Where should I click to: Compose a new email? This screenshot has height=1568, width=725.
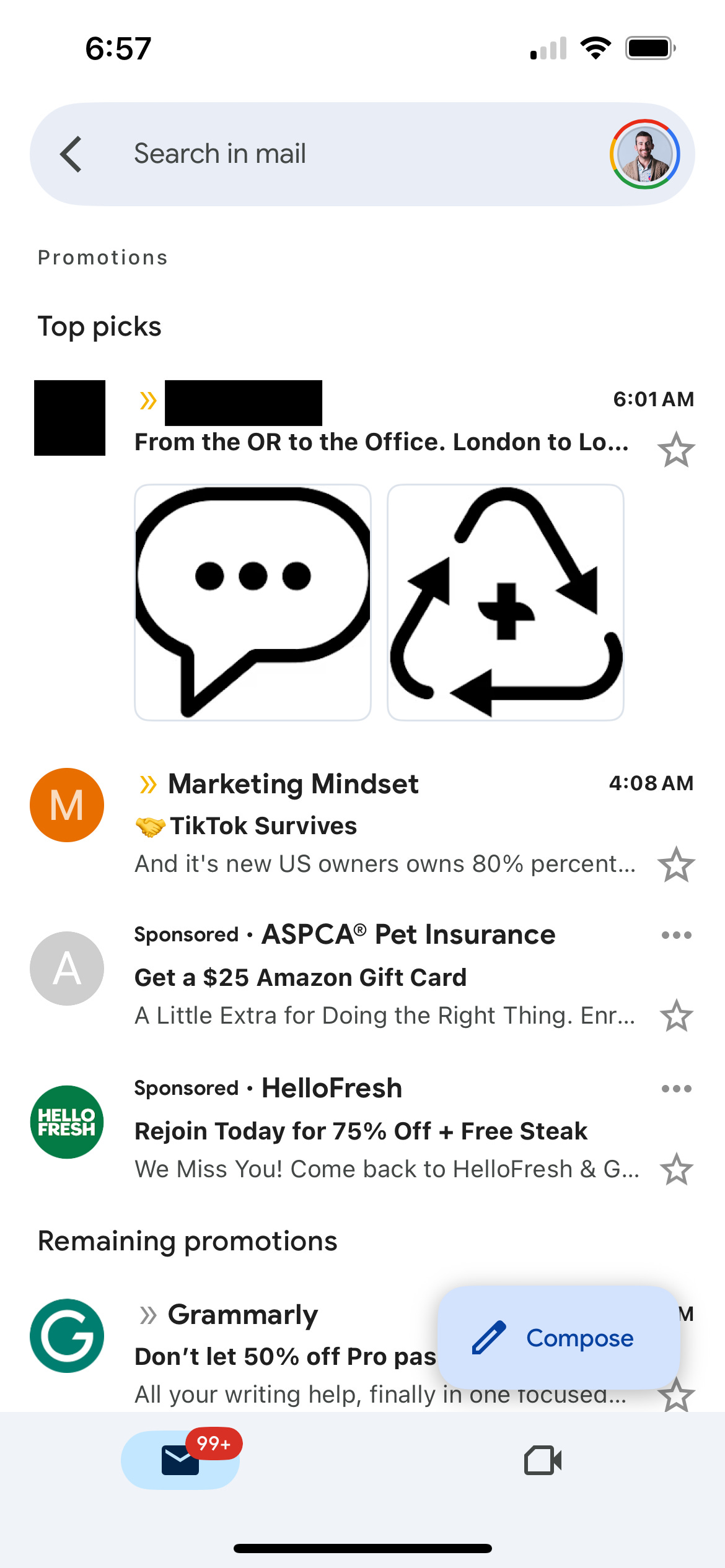[559, 1338]
